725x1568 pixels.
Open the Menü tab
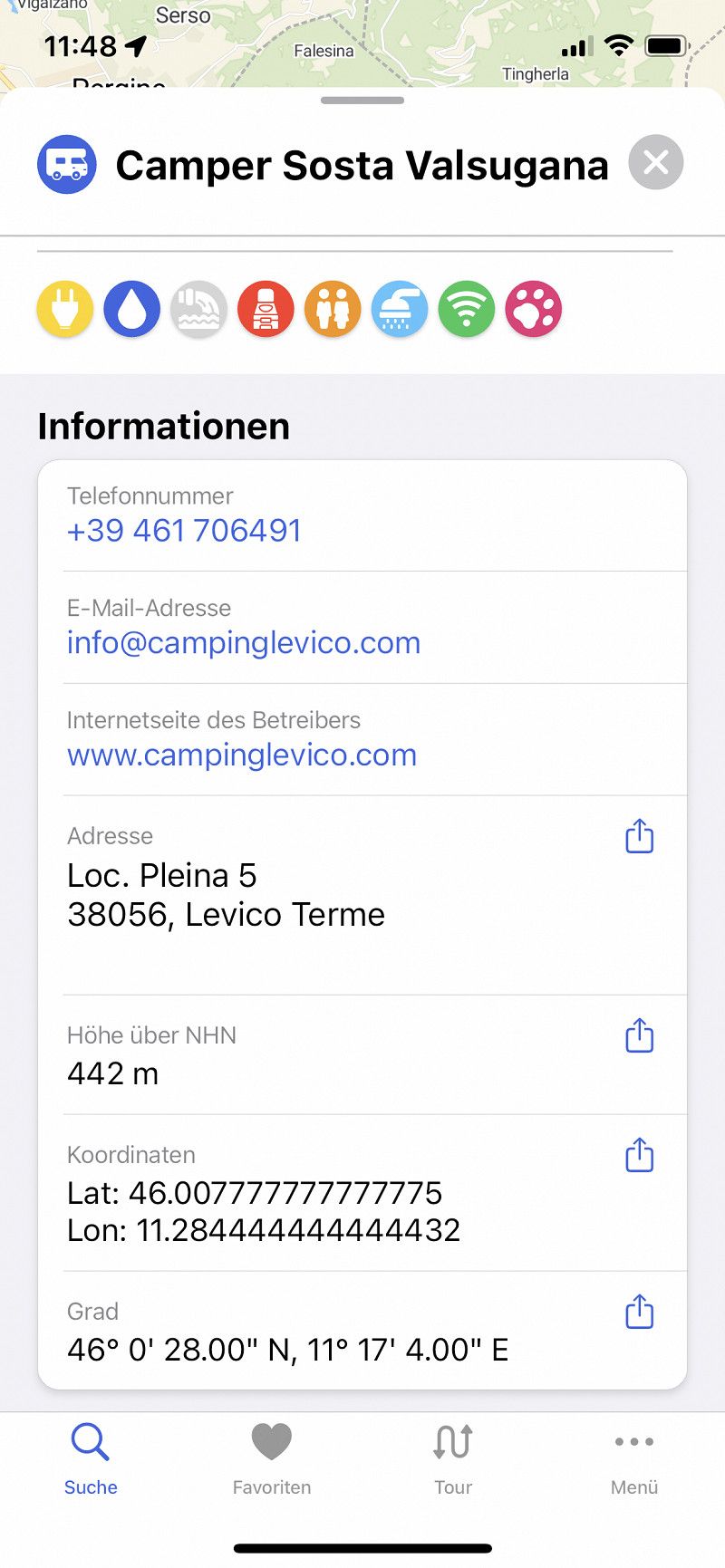tap(634, 1457)
